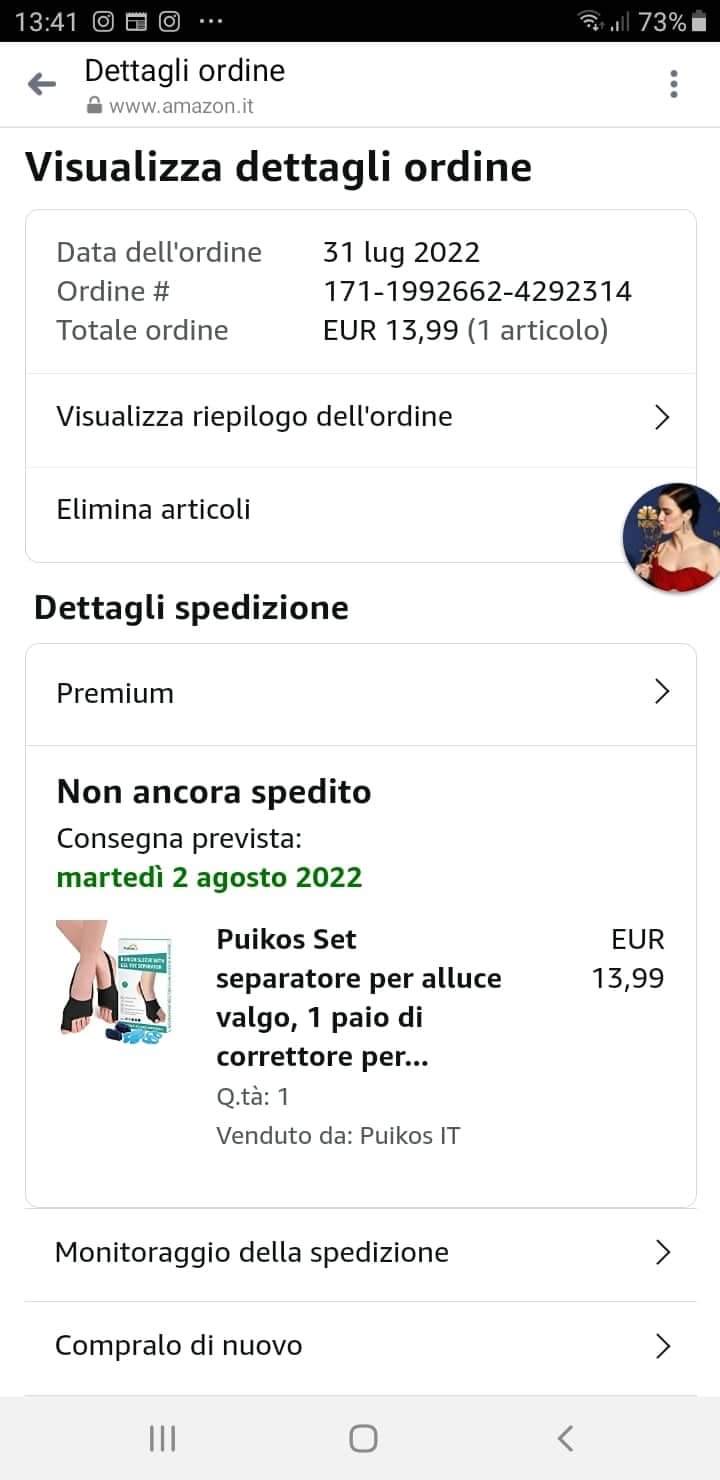Image resolution: width=720 pixels, height=1480 pixels.
Task: Open Monitoraggio della spedizione
Action: click(x=360, y=1252)
